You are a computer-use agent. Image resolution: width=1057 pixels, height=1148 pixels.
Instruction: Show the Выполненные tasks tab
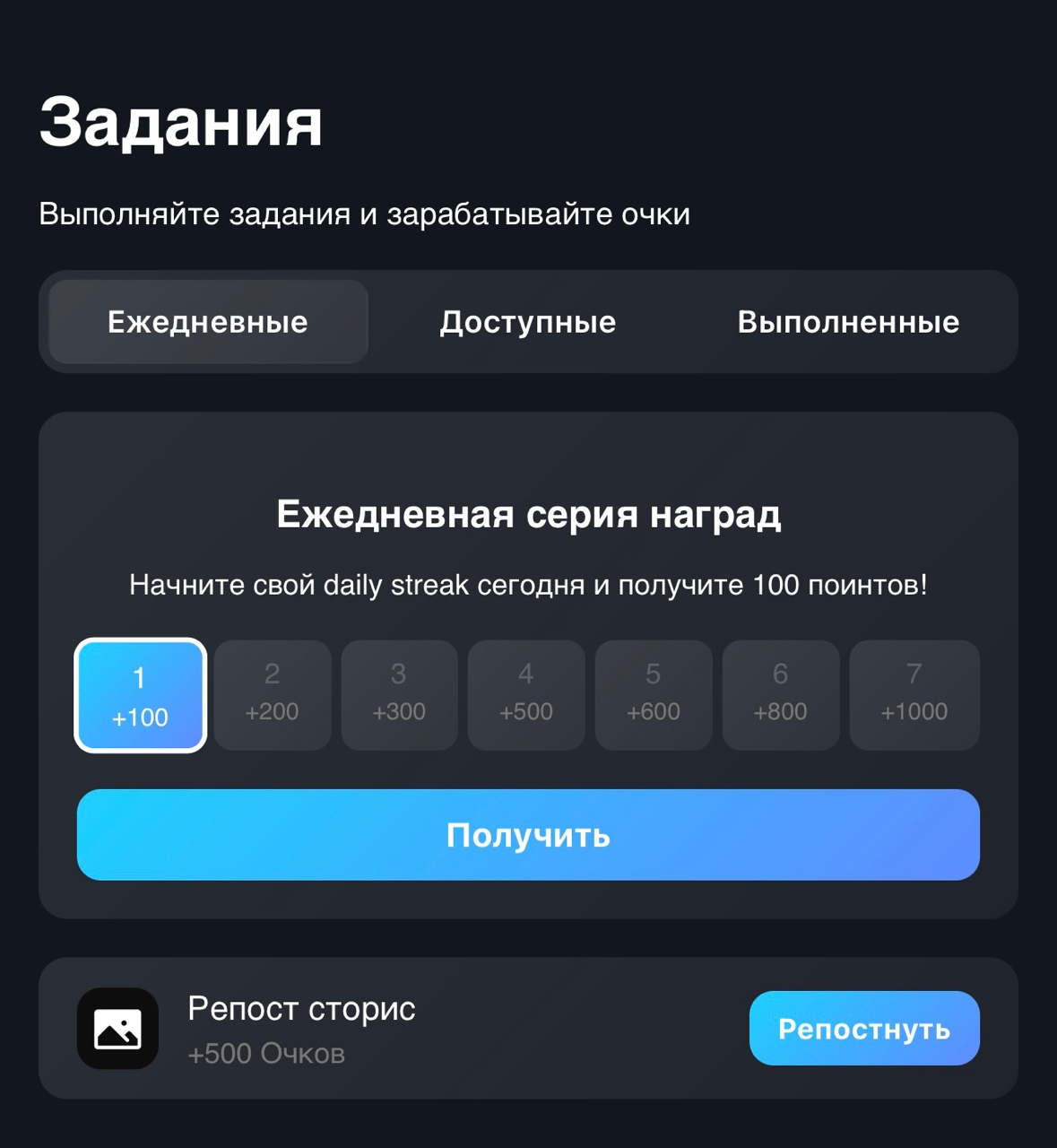[x=848, y=322]
